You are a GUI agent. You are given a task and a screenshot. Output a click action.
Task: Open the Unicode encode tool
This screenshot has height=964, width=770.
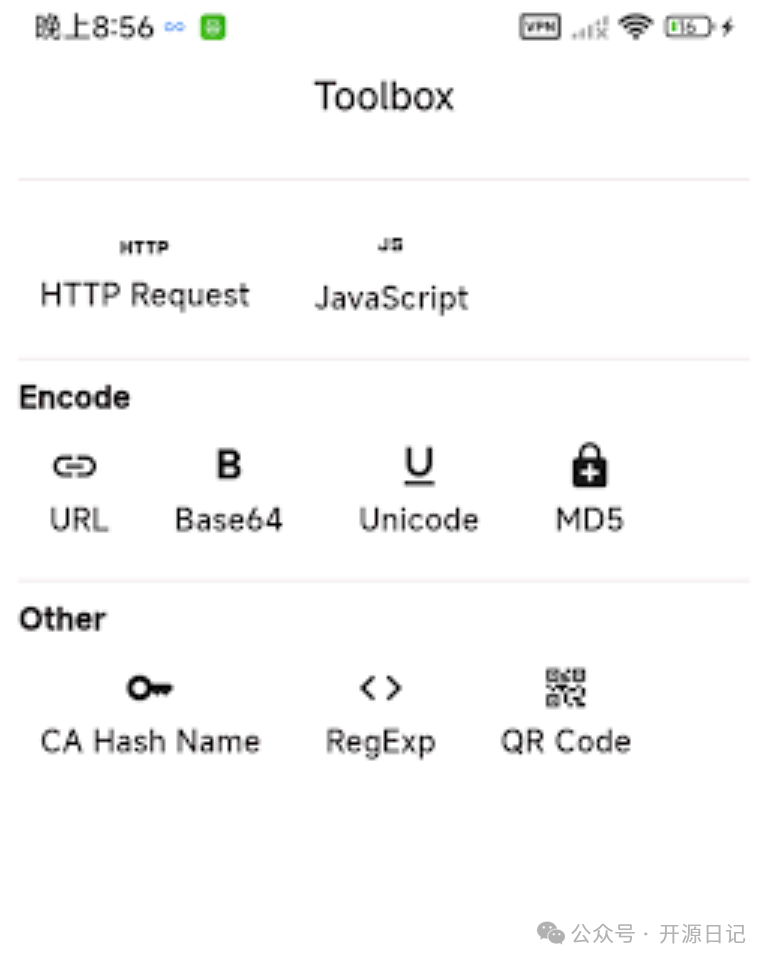(418, 492)
